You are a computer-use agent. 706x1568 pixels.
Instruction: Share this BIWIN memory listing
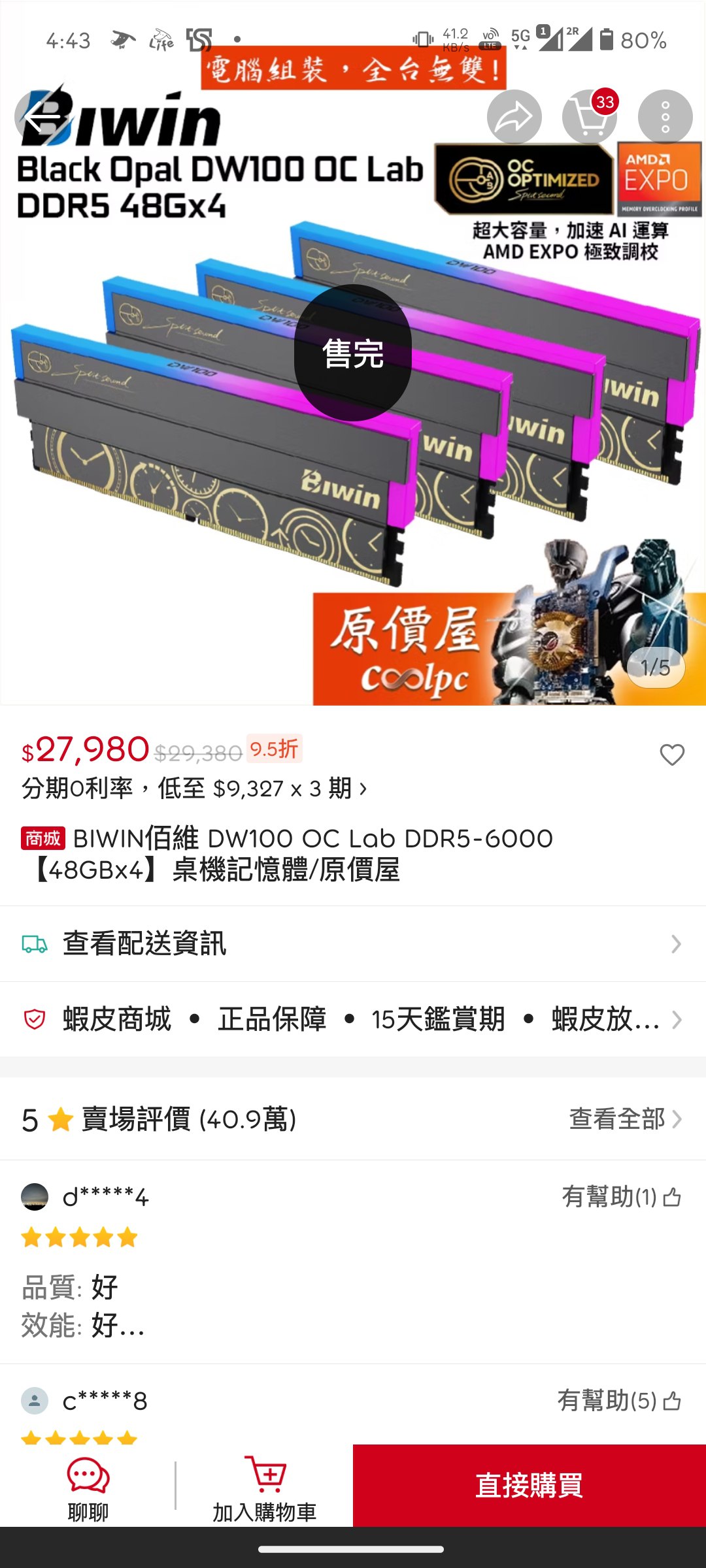[x=514, y=118]
